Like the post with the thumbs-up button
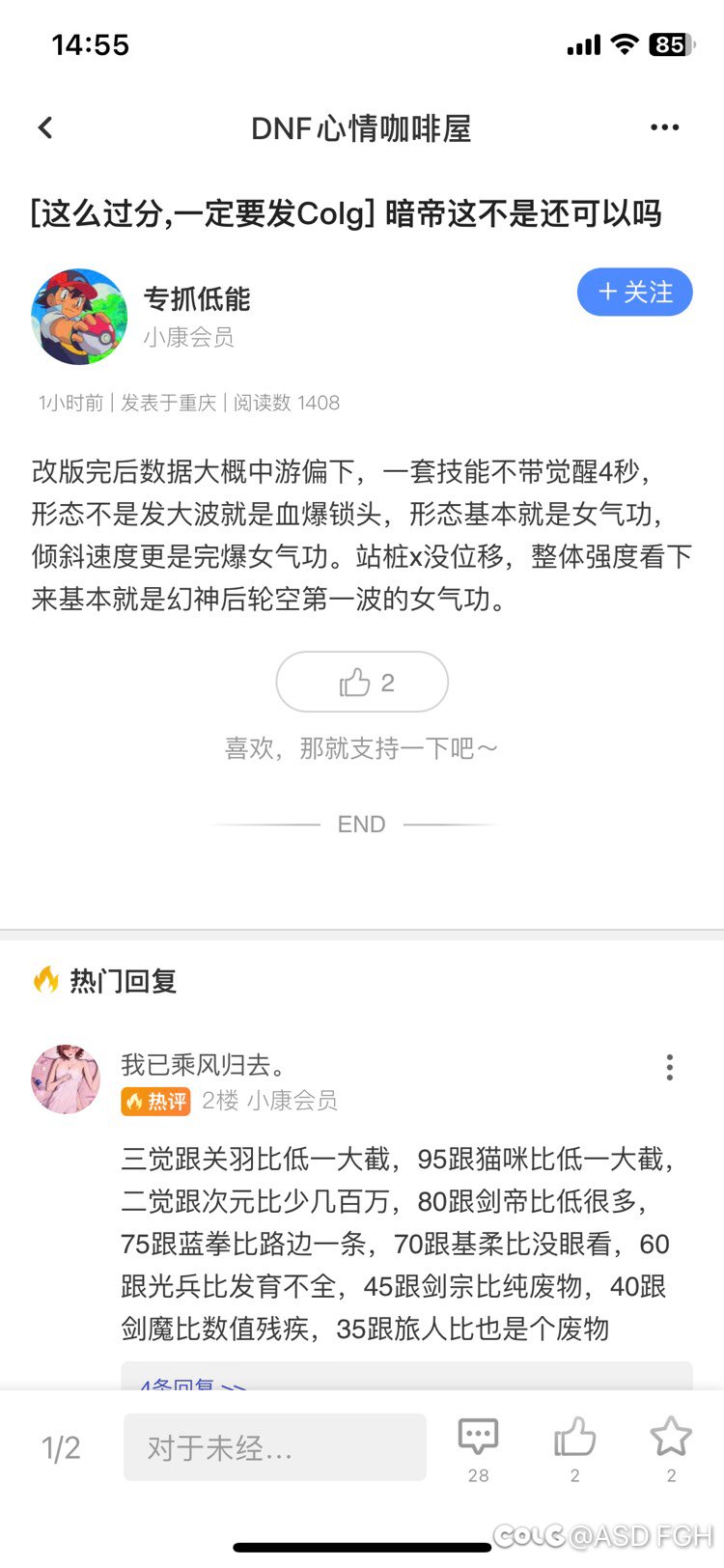The width and height of the screenshot is (724, 1568). point(362,683)
